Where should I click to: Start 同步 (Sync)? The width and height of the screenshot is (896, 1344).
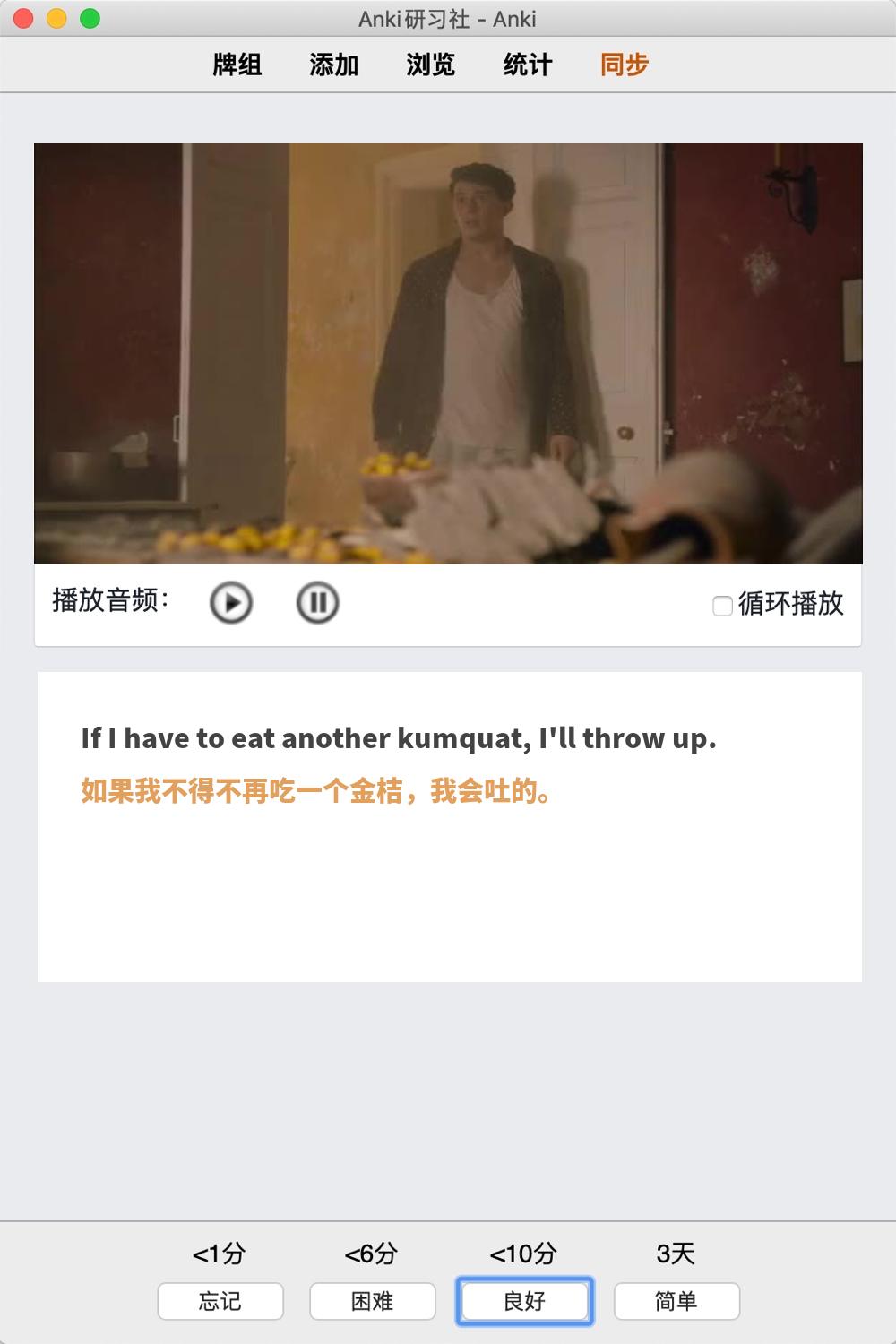pos(625,65)
